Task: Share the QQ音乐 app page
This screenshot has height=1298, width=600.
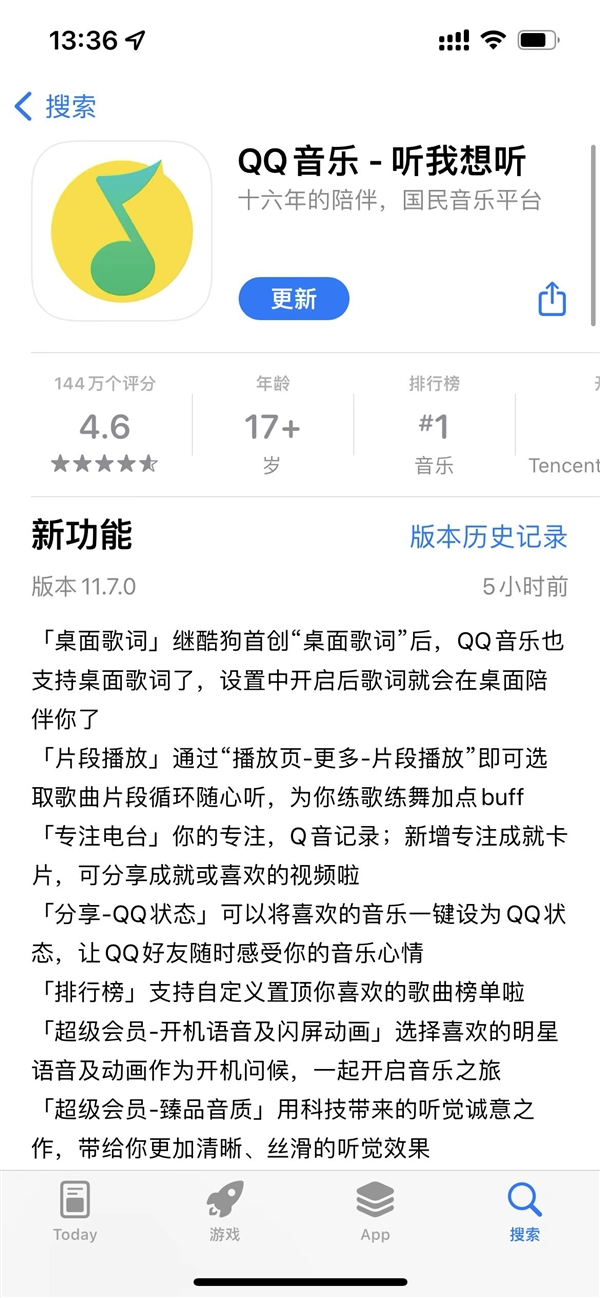Action: point(552,298)
